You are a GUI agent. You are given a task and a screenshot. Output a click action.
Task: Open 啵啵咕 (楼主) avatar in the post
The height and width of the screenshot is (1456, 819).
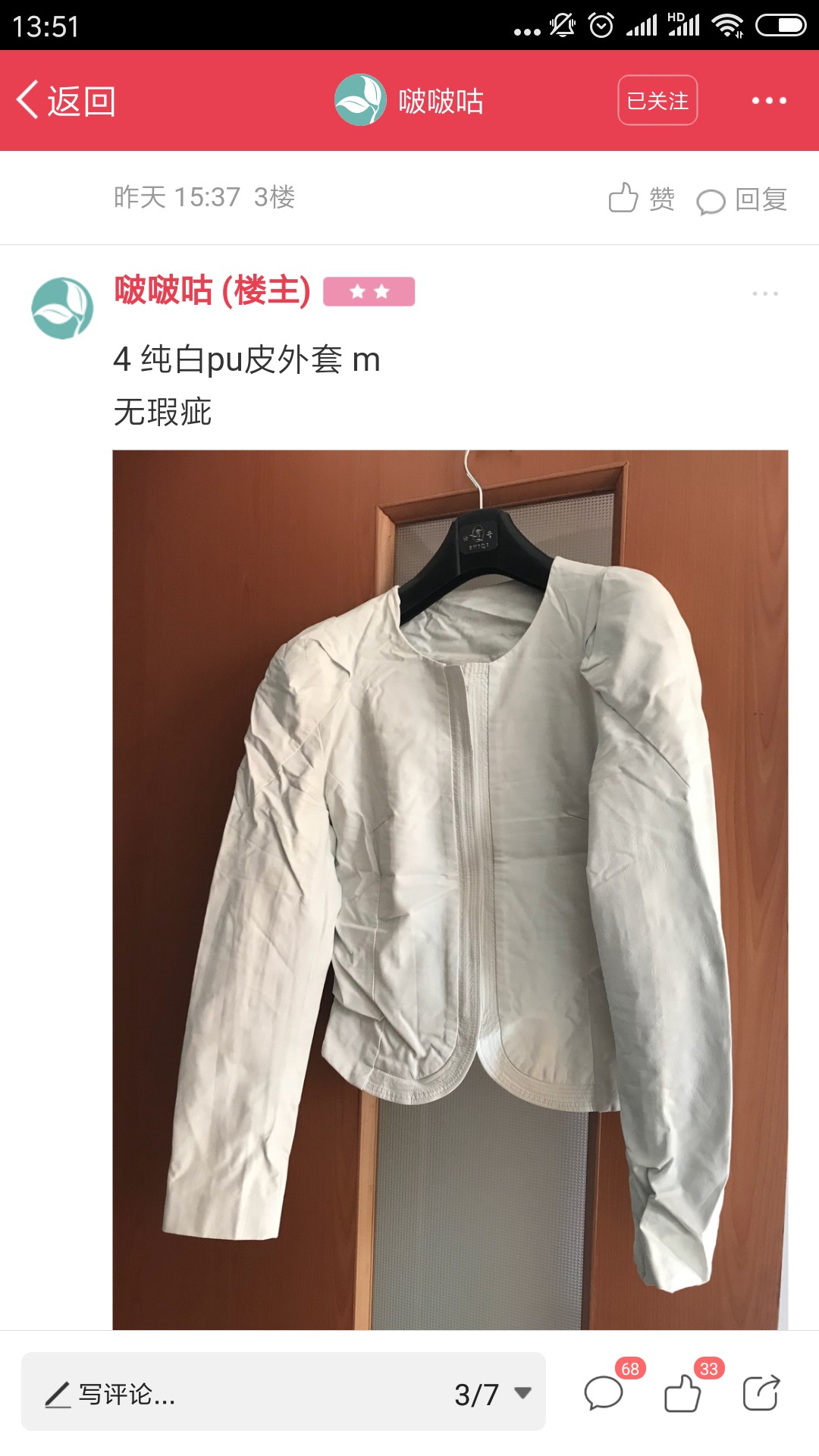click(x=62, y=308)
